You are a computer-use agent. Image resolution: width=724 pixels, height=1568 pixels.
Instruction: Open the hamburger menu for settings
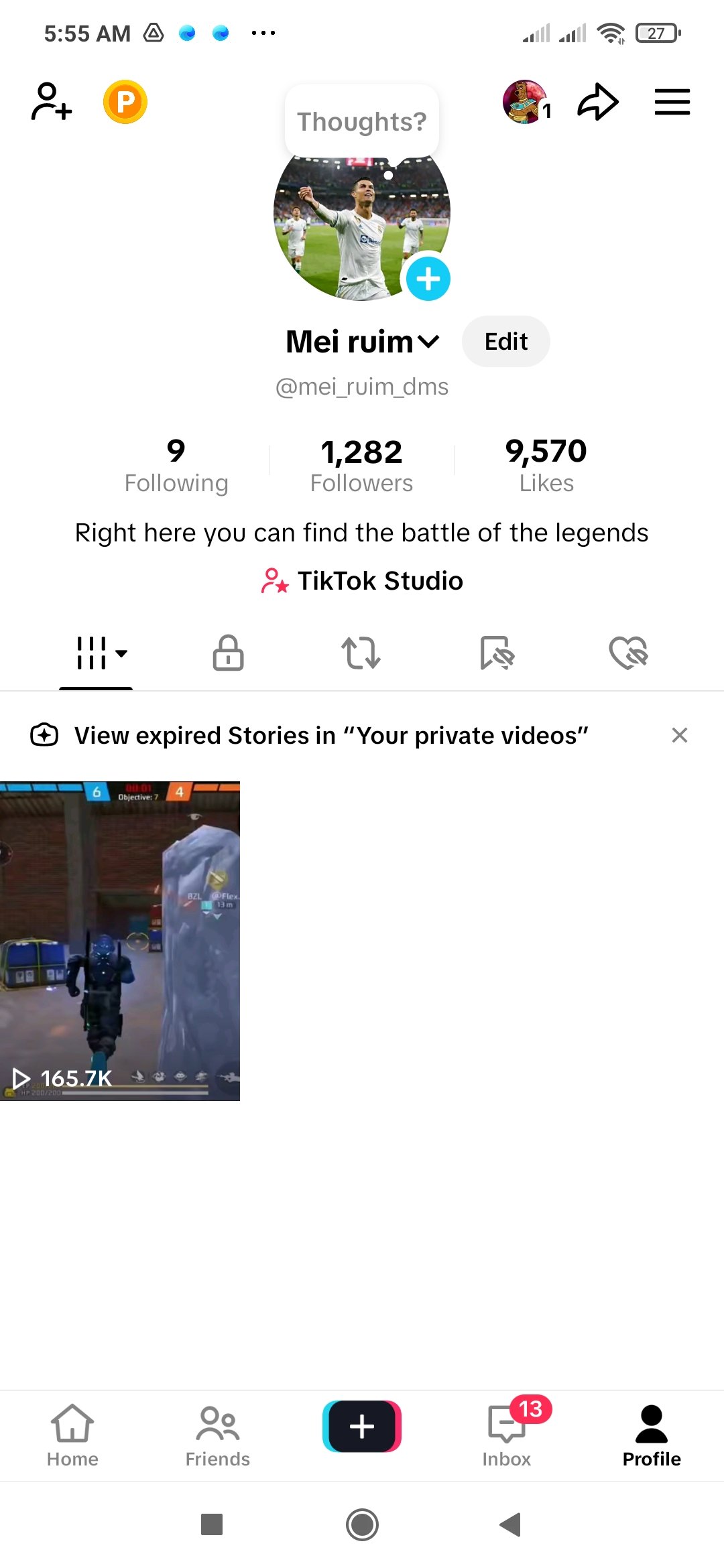coord(672,101)
